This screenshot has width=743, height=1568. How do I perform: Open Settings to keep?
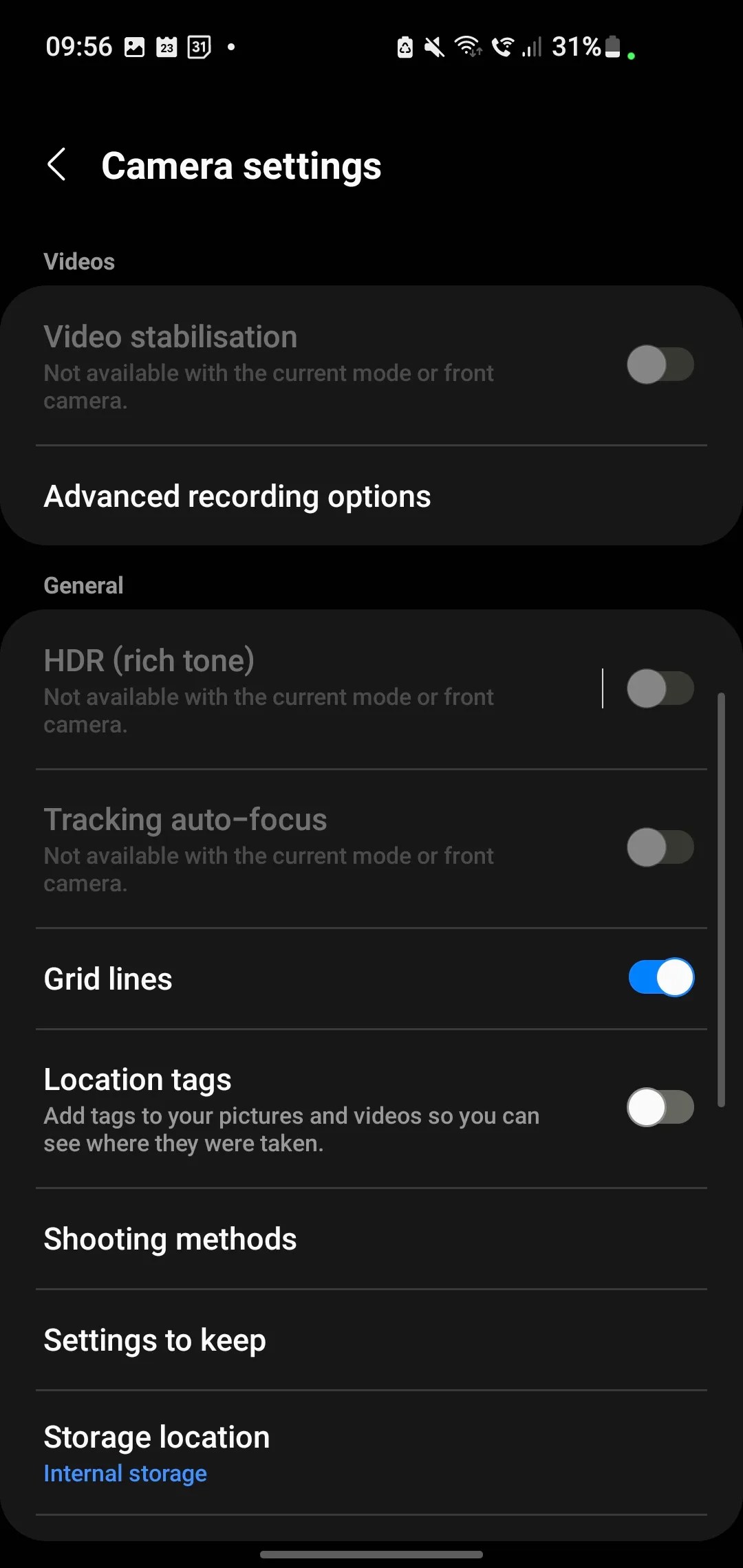coord(155,1340)
